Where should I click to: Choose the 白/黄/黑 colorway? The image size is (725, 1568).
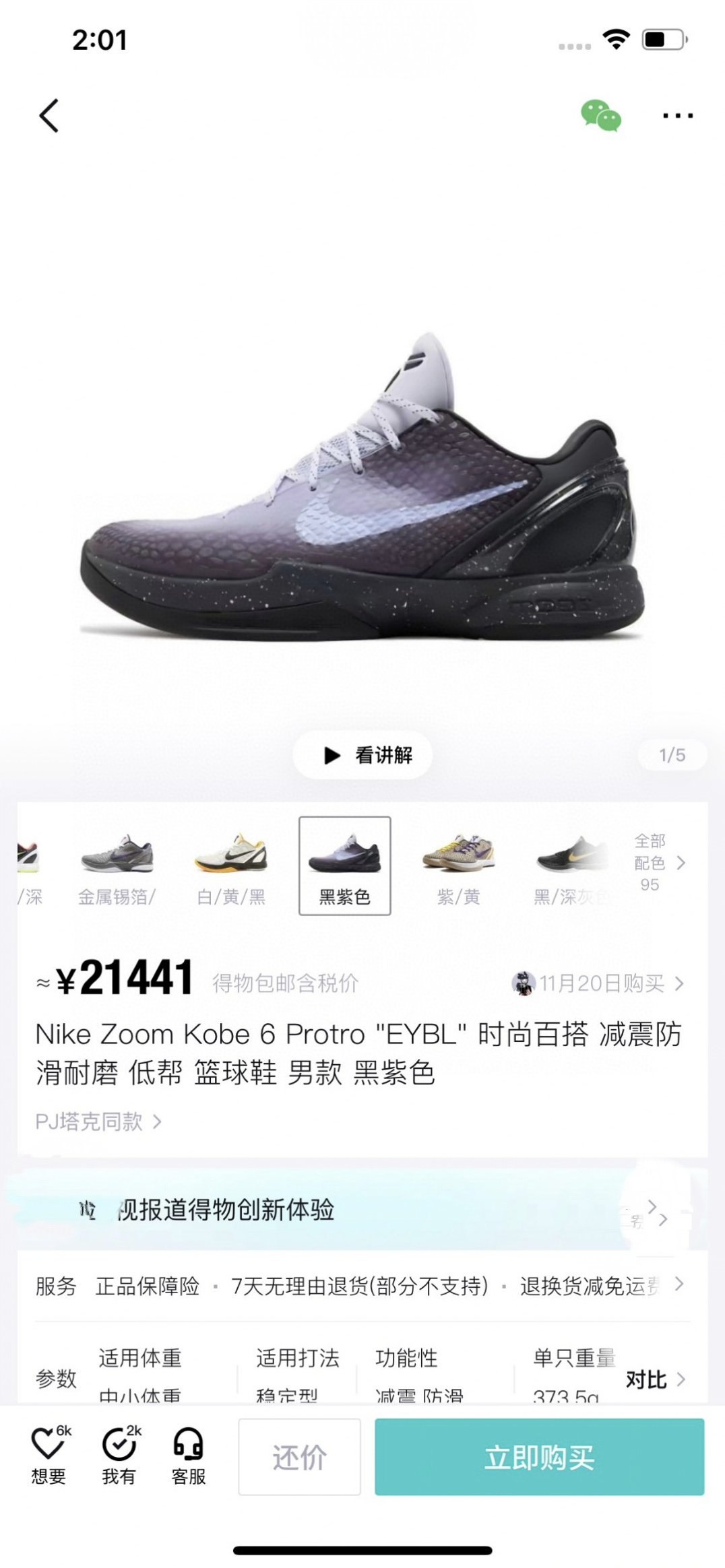pos(230,868)
